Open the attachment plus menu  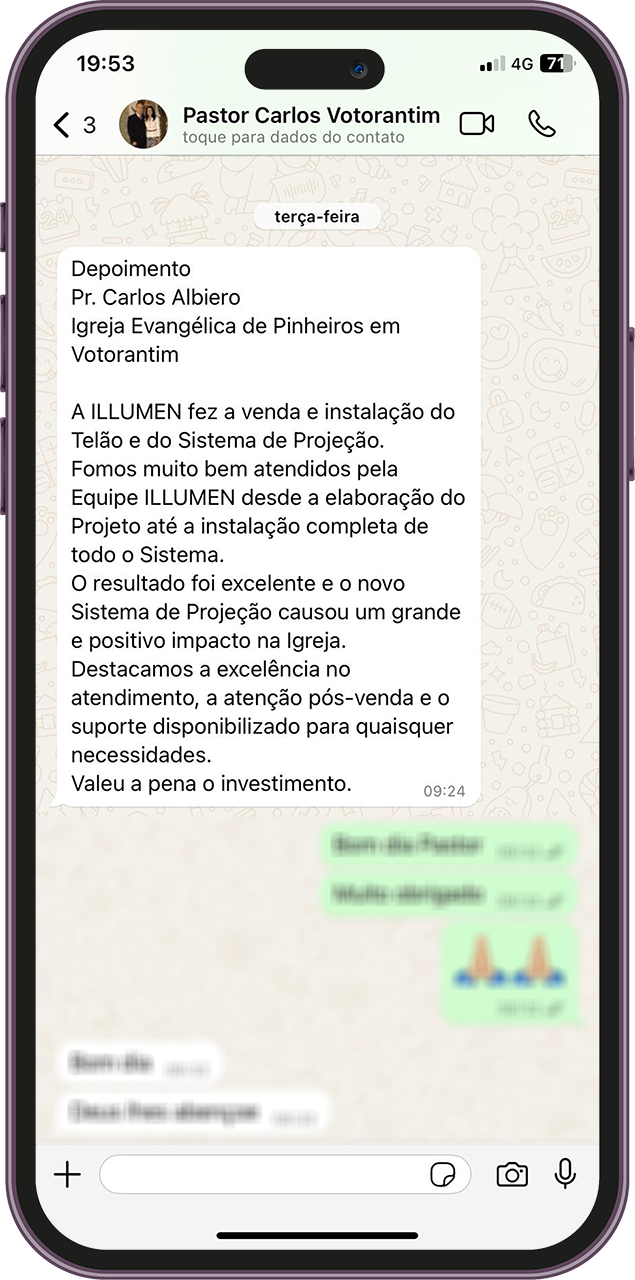click(x=67, y=1174)
